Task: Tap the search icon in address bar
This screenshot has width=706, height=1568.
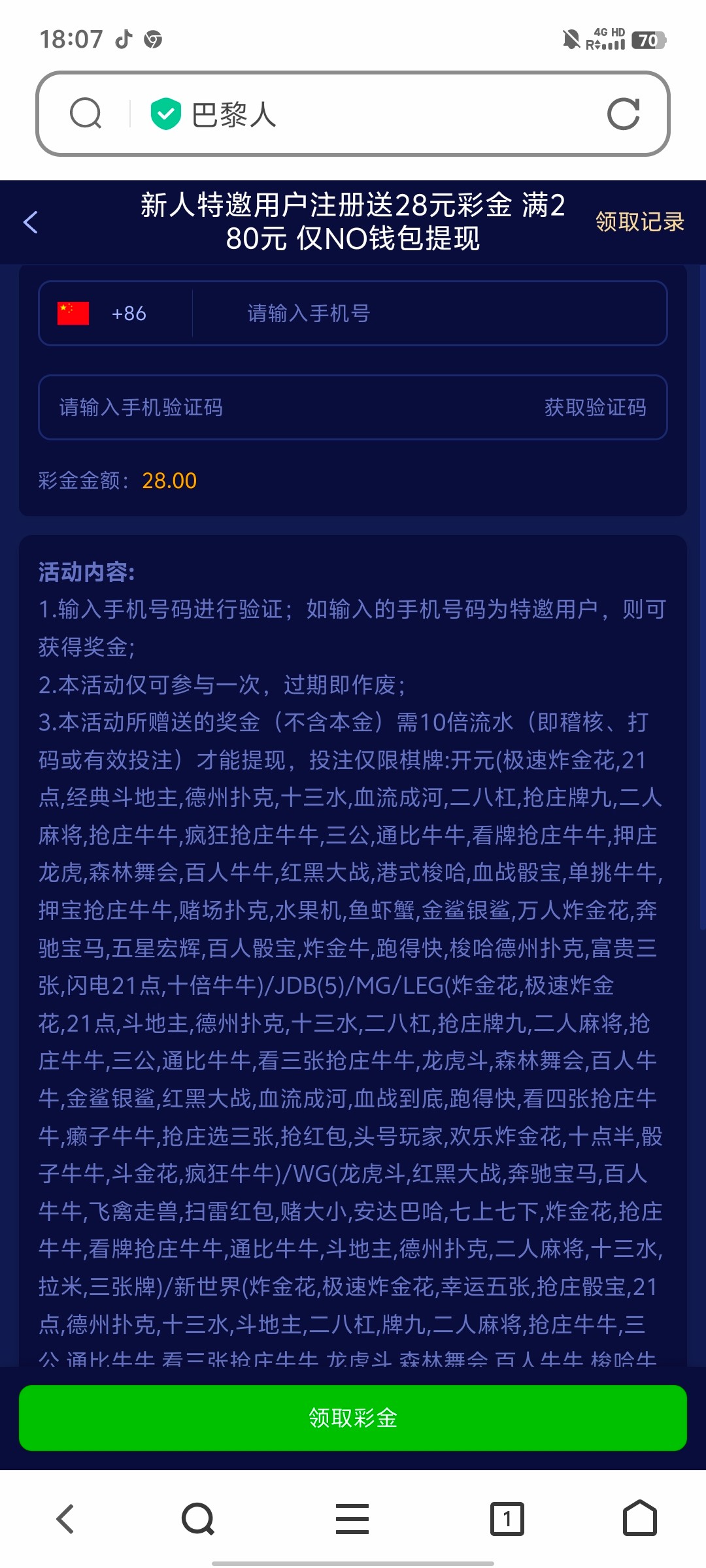Action: point(86,114)
